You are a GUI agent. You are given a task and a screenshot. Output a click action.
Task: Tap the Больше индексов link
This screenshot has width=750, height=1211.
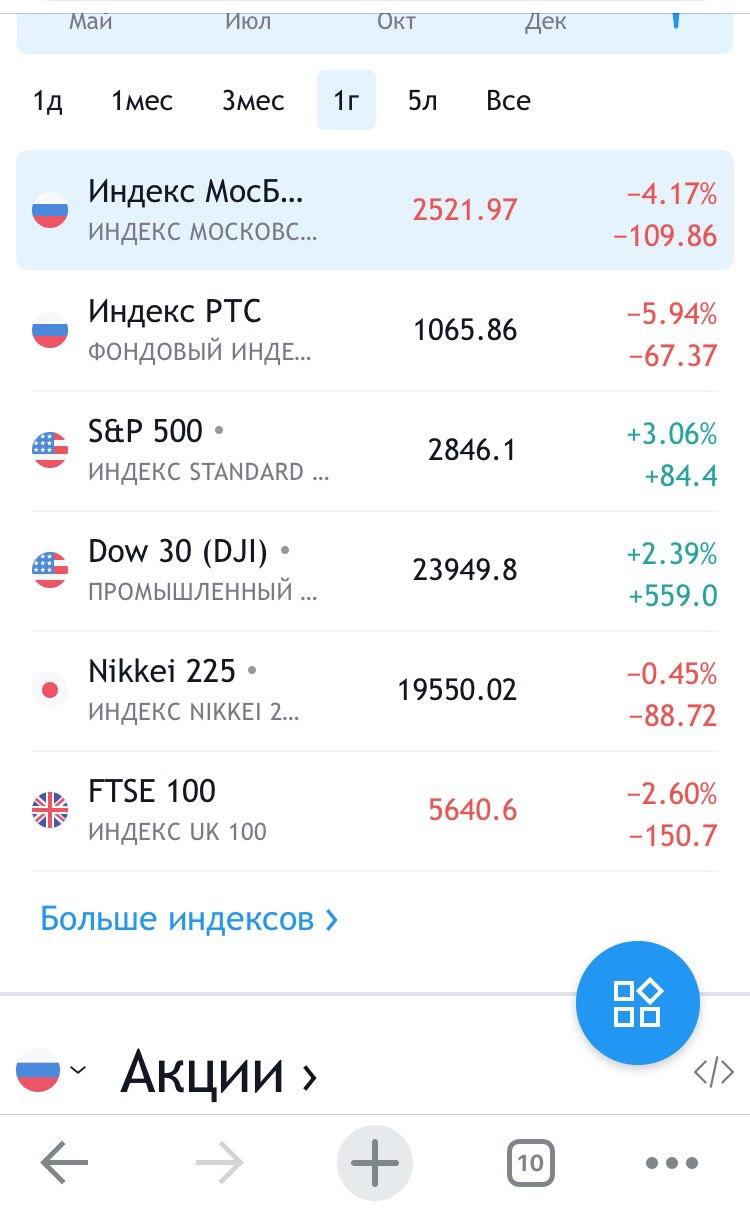click(189, 919)
